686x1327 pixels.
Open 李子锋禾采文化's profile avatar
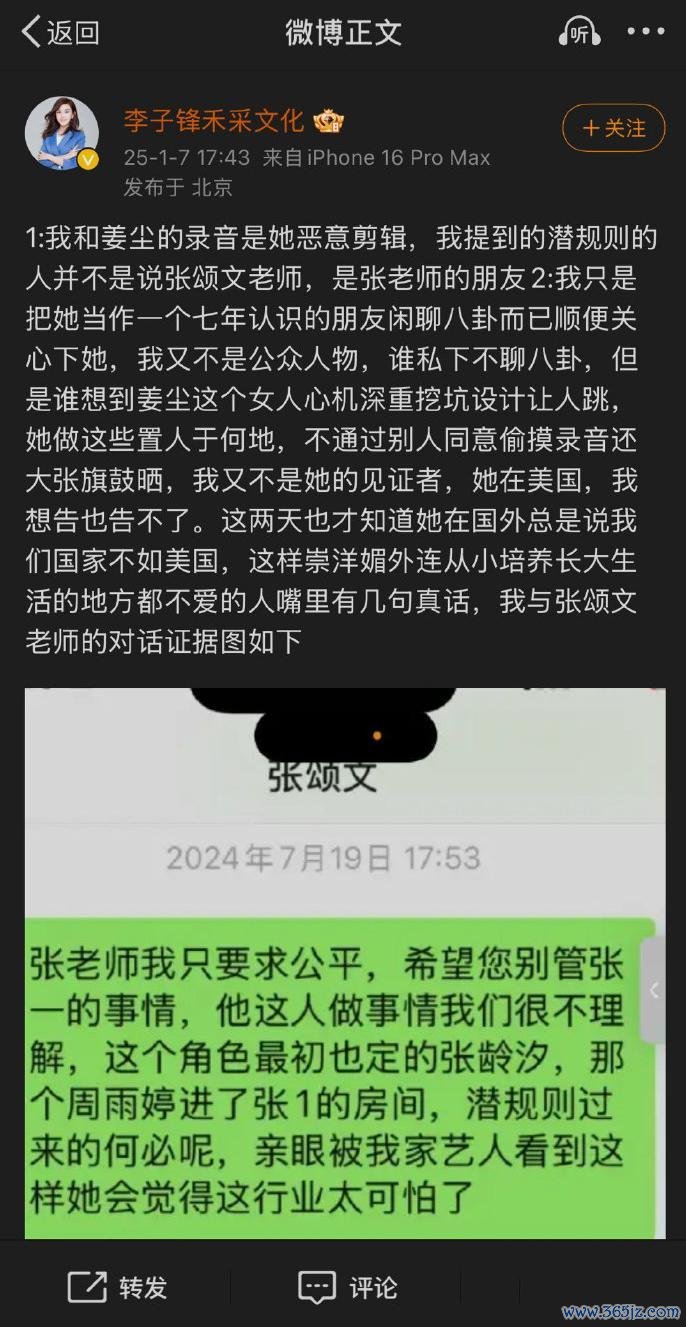[x=62, y=134]
